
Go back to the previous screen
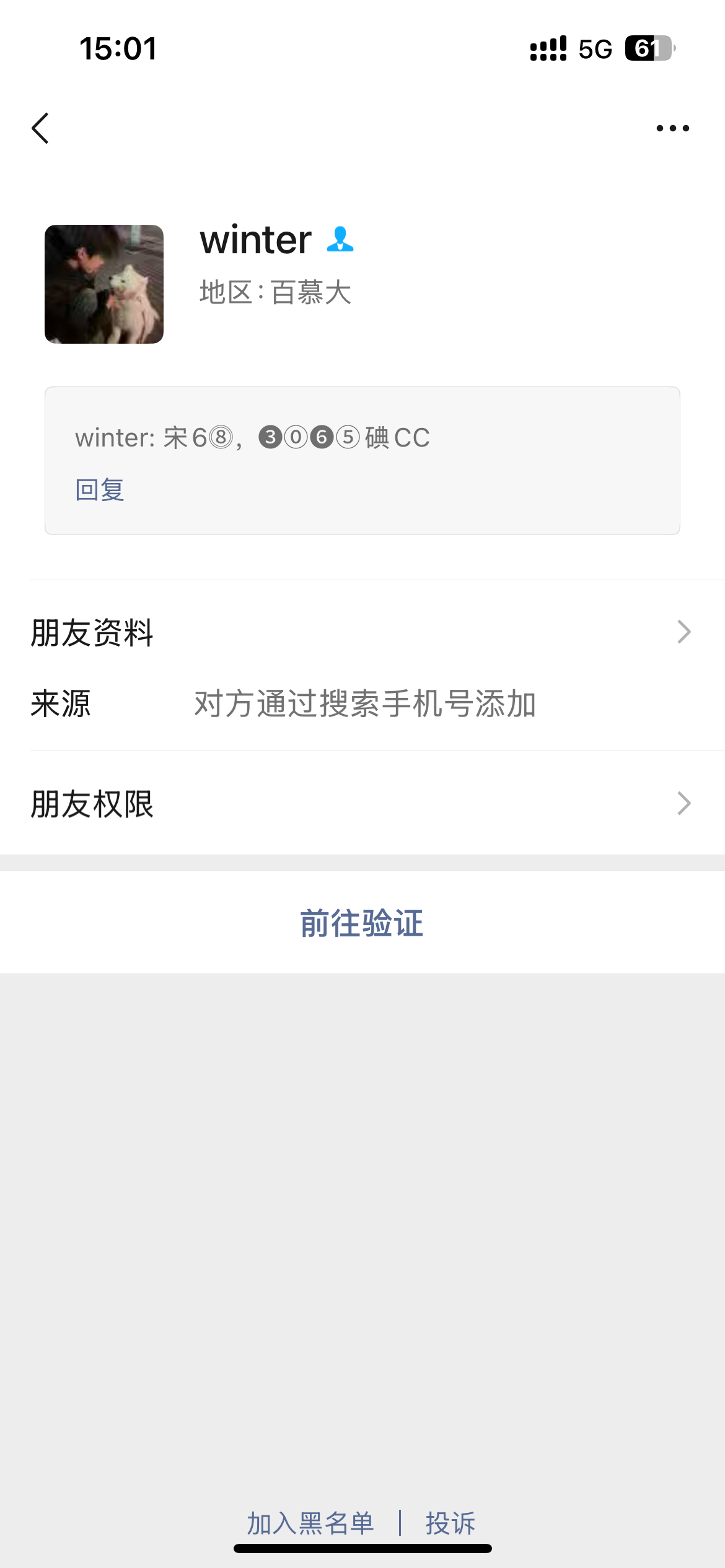41,128
